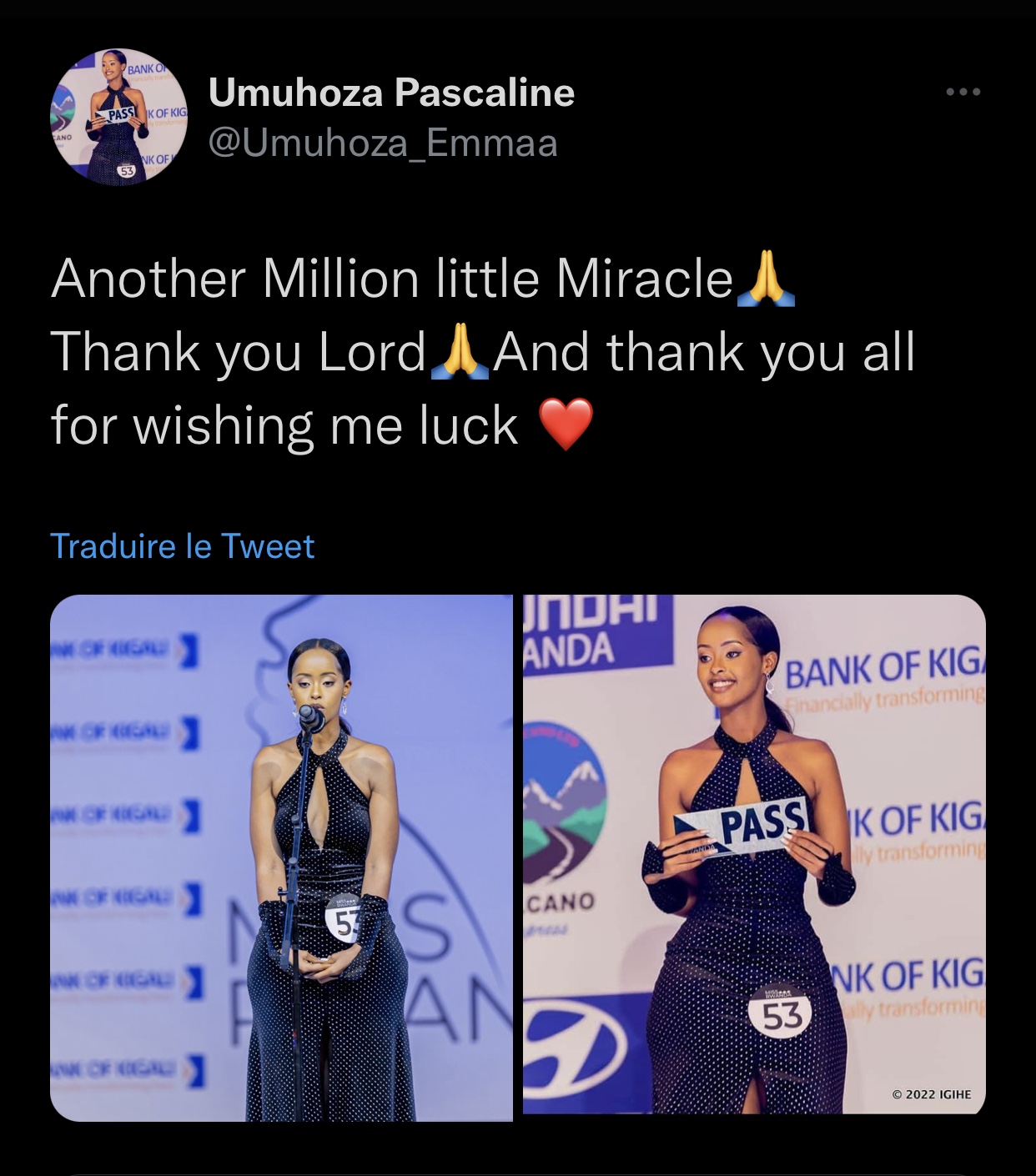Open the photo at the microphone

[281, 857]
